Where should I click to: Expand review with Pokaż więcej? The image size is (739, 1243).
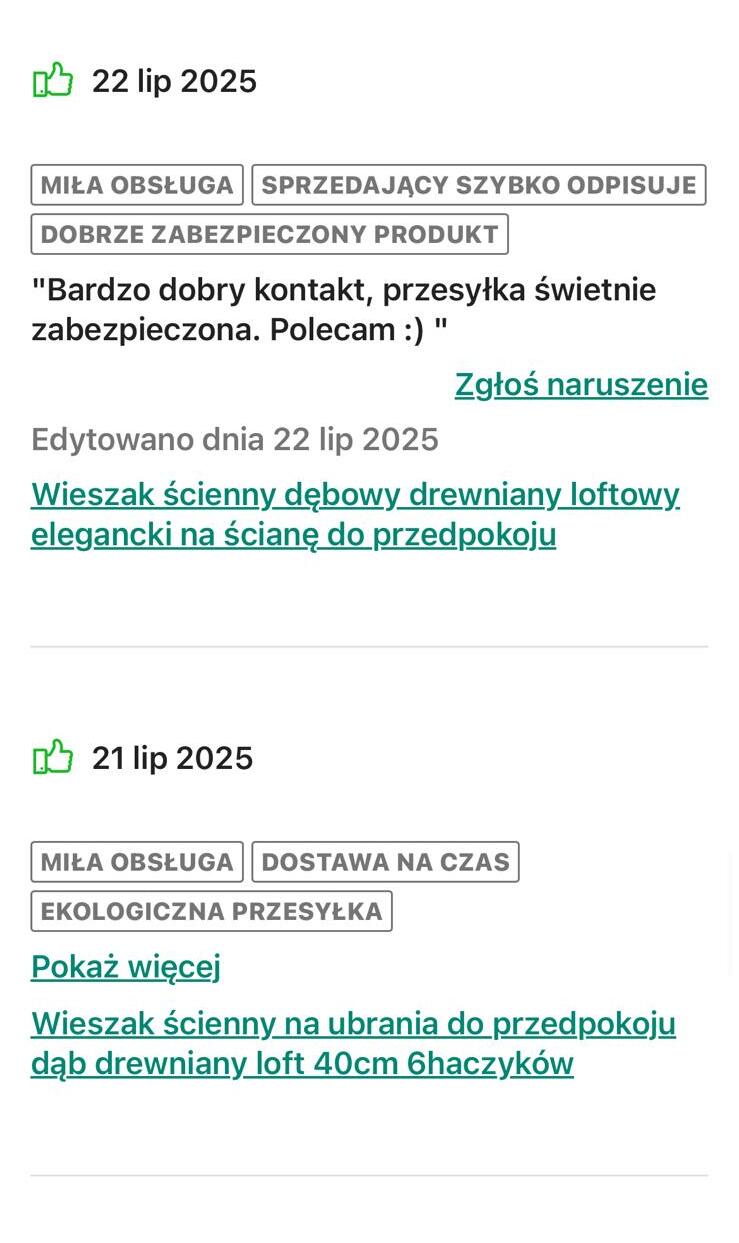click(x=126, y=967)
